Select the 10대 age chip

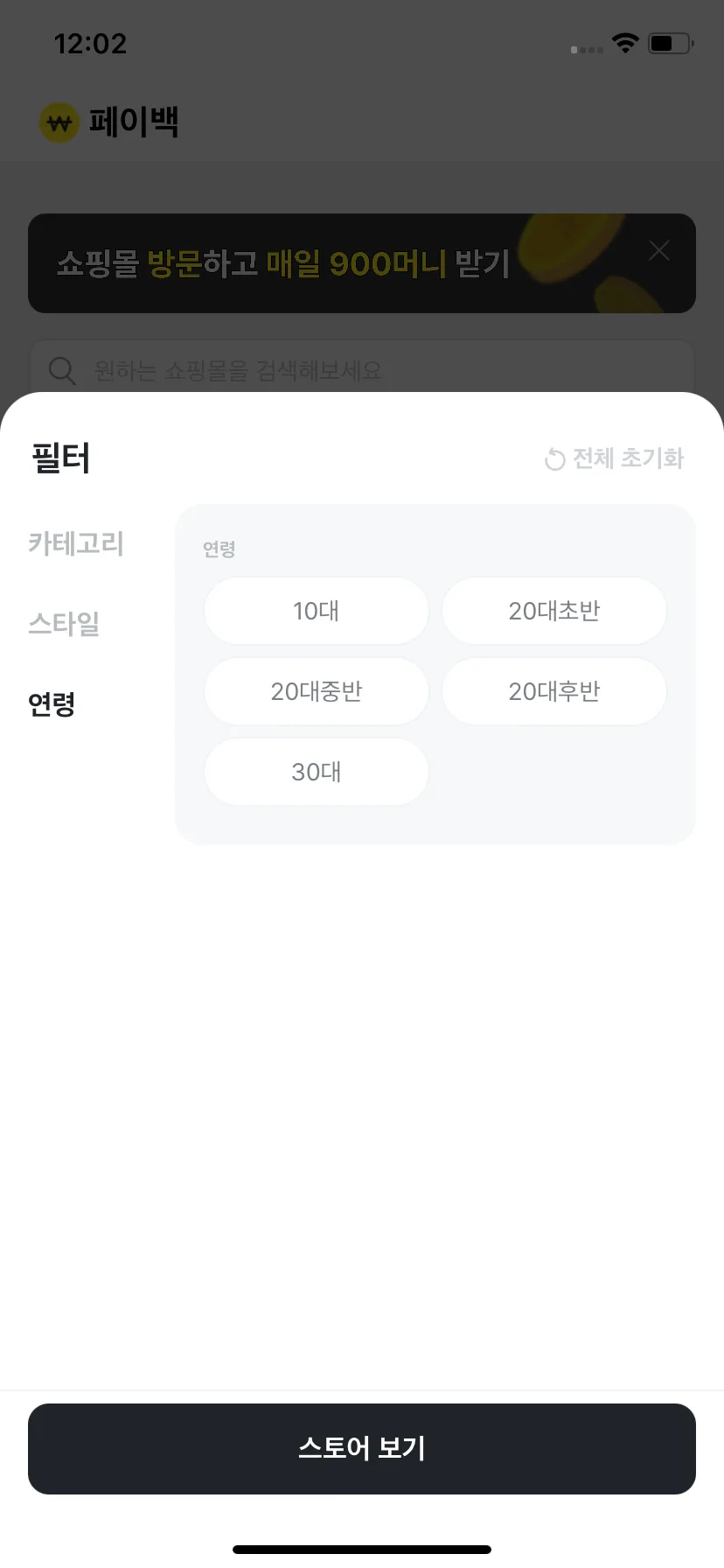click(x=316, y=611)
